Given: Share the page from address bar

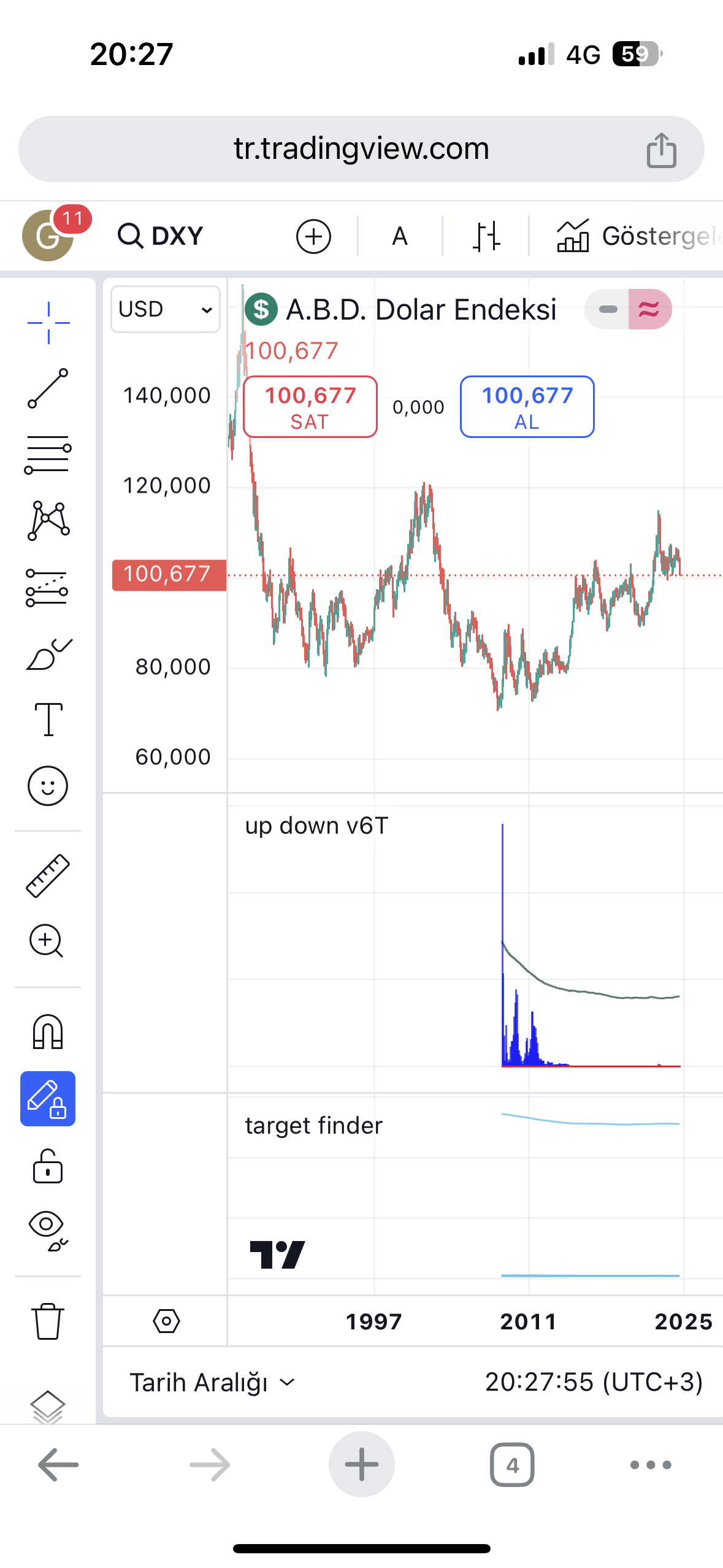Looking at the screenshot, I should (x=661, y=150).
